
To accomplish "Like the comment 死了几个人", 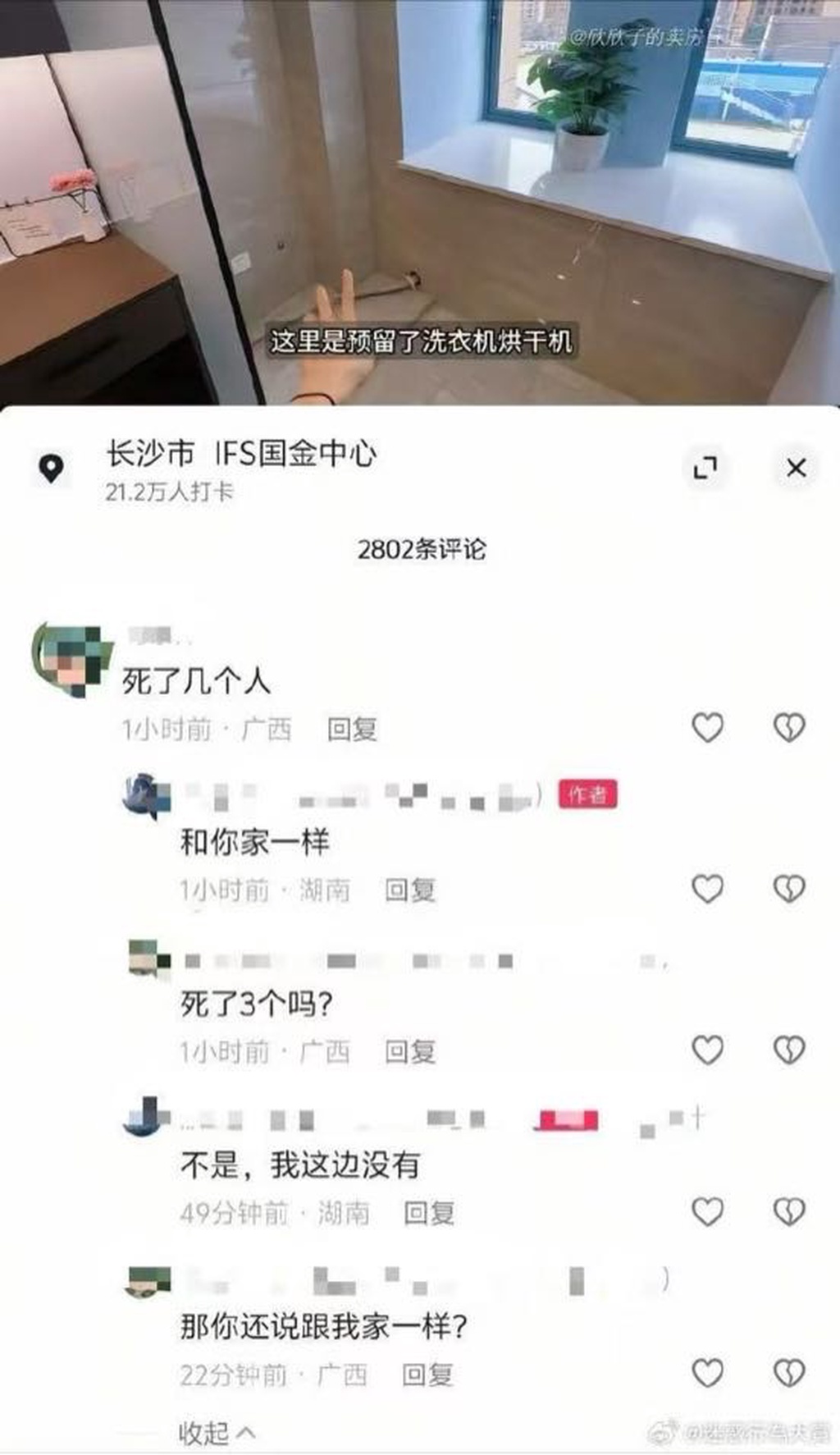I will coord(707,727).
